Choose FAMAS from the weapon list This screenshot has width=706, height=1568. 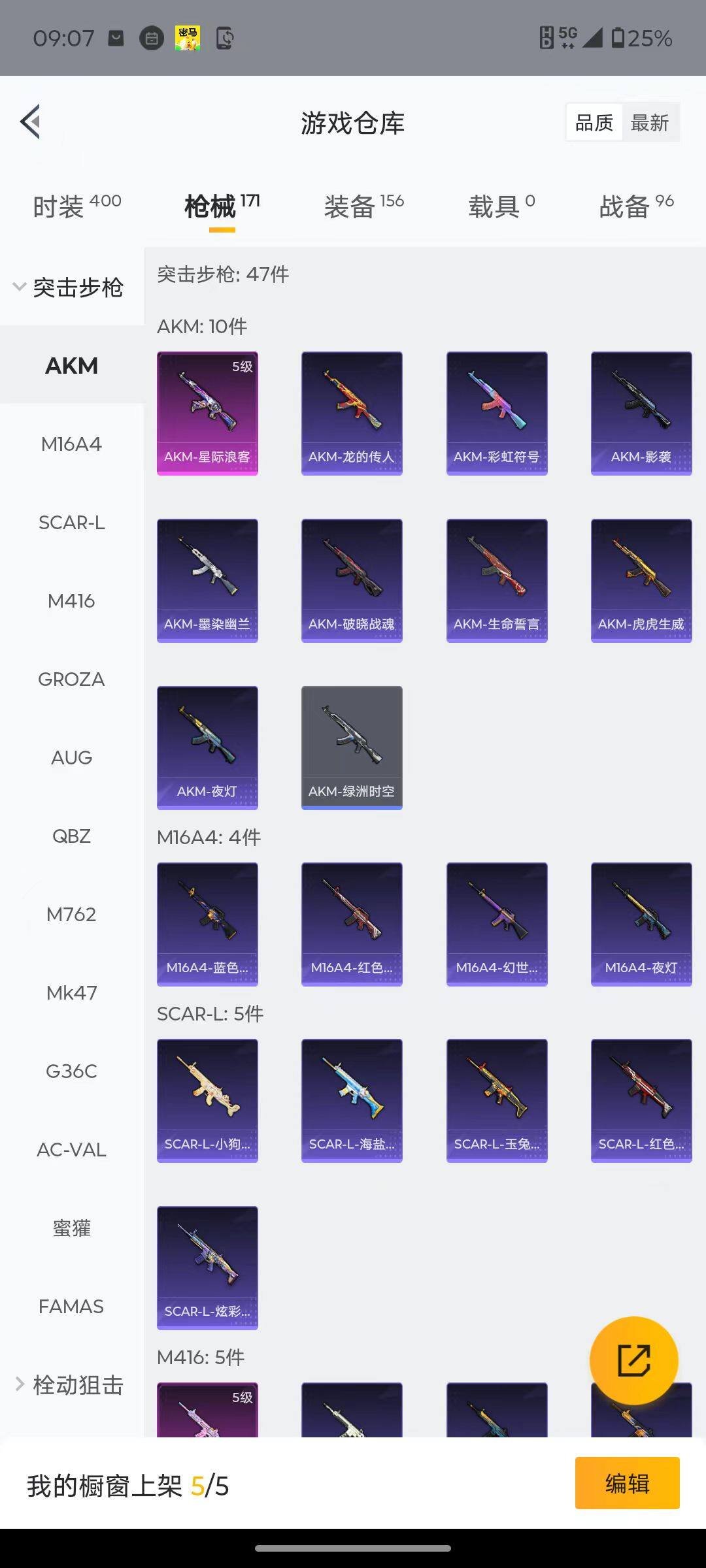point(71,1306)
